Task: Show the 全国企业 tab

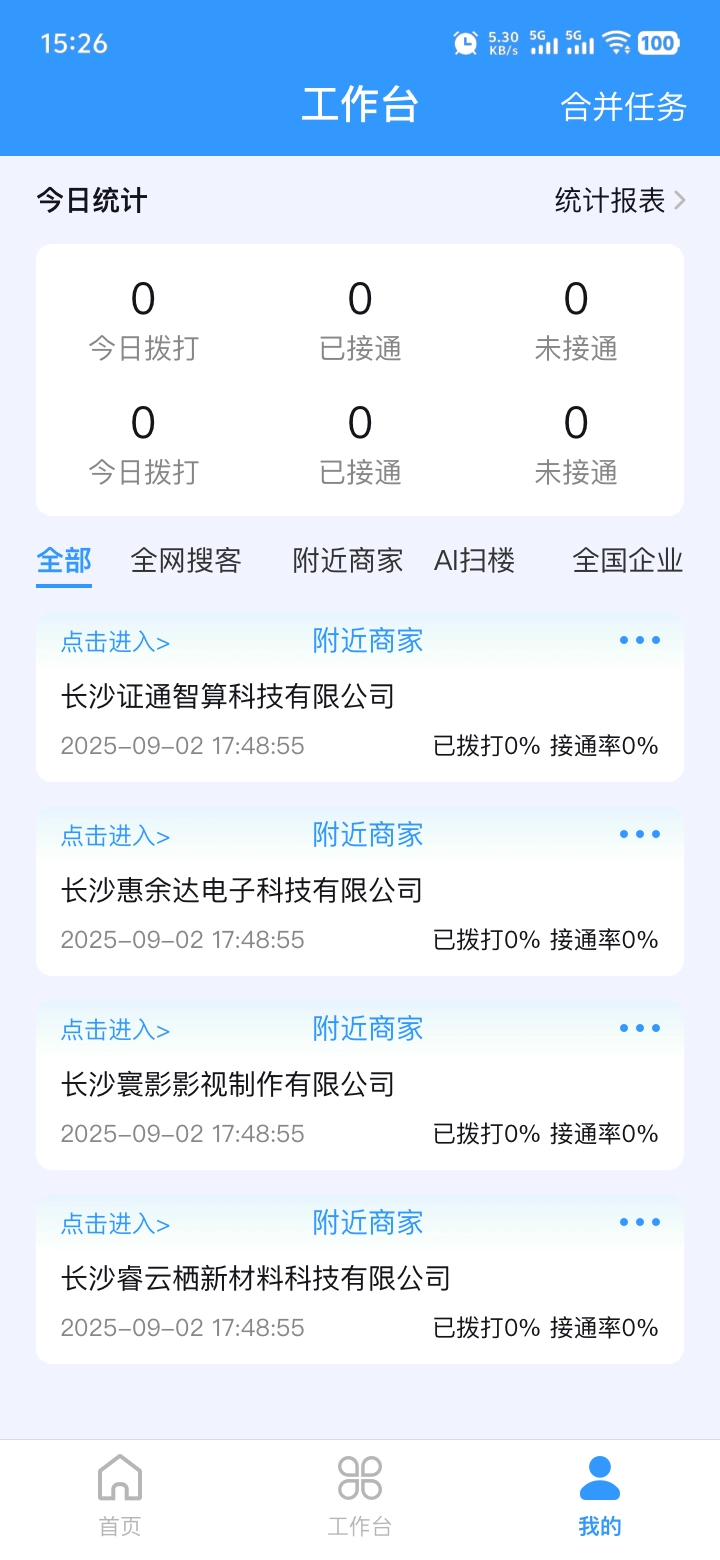Action: (627, 561)
